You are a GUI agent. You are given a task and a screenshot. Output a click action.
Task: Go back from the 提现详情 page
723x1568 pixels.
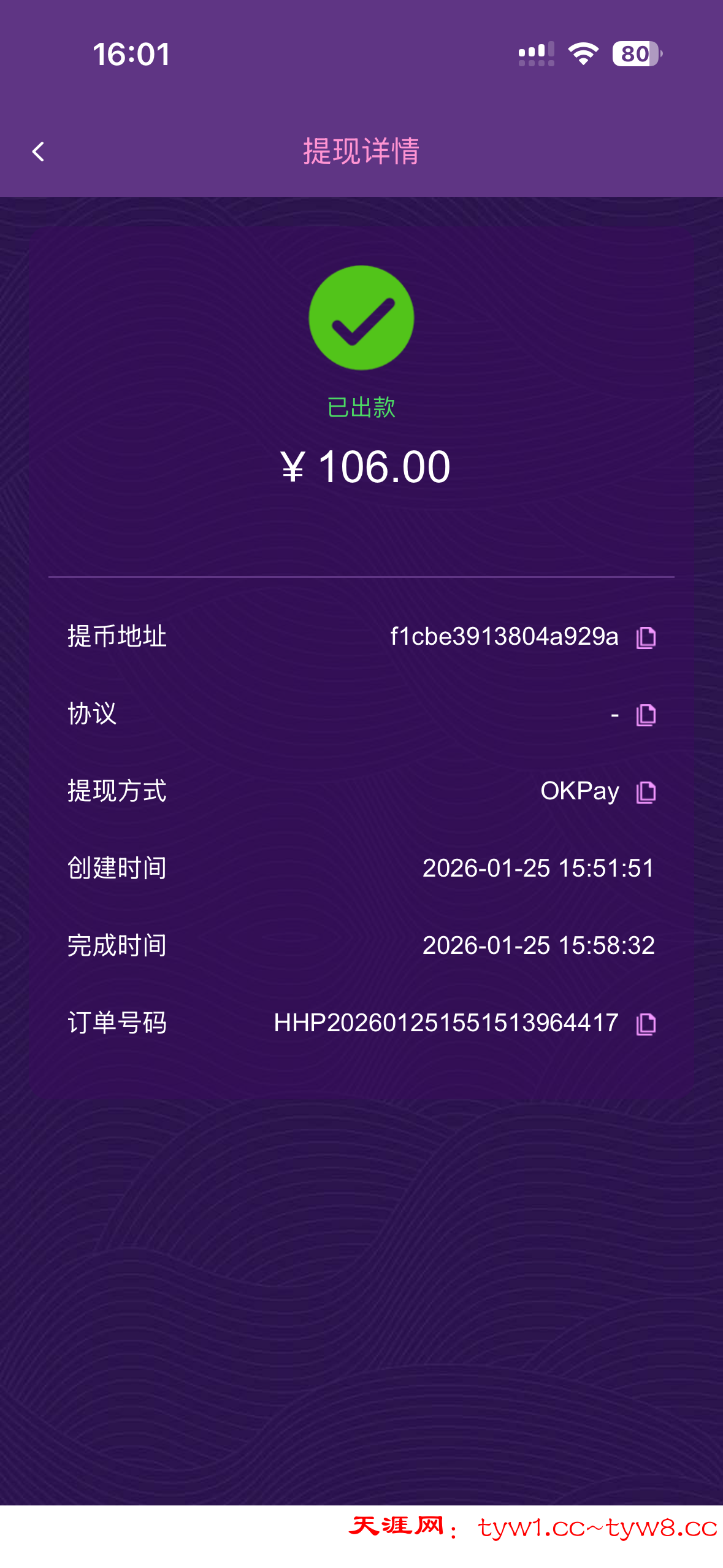click(x=38, y=152)
